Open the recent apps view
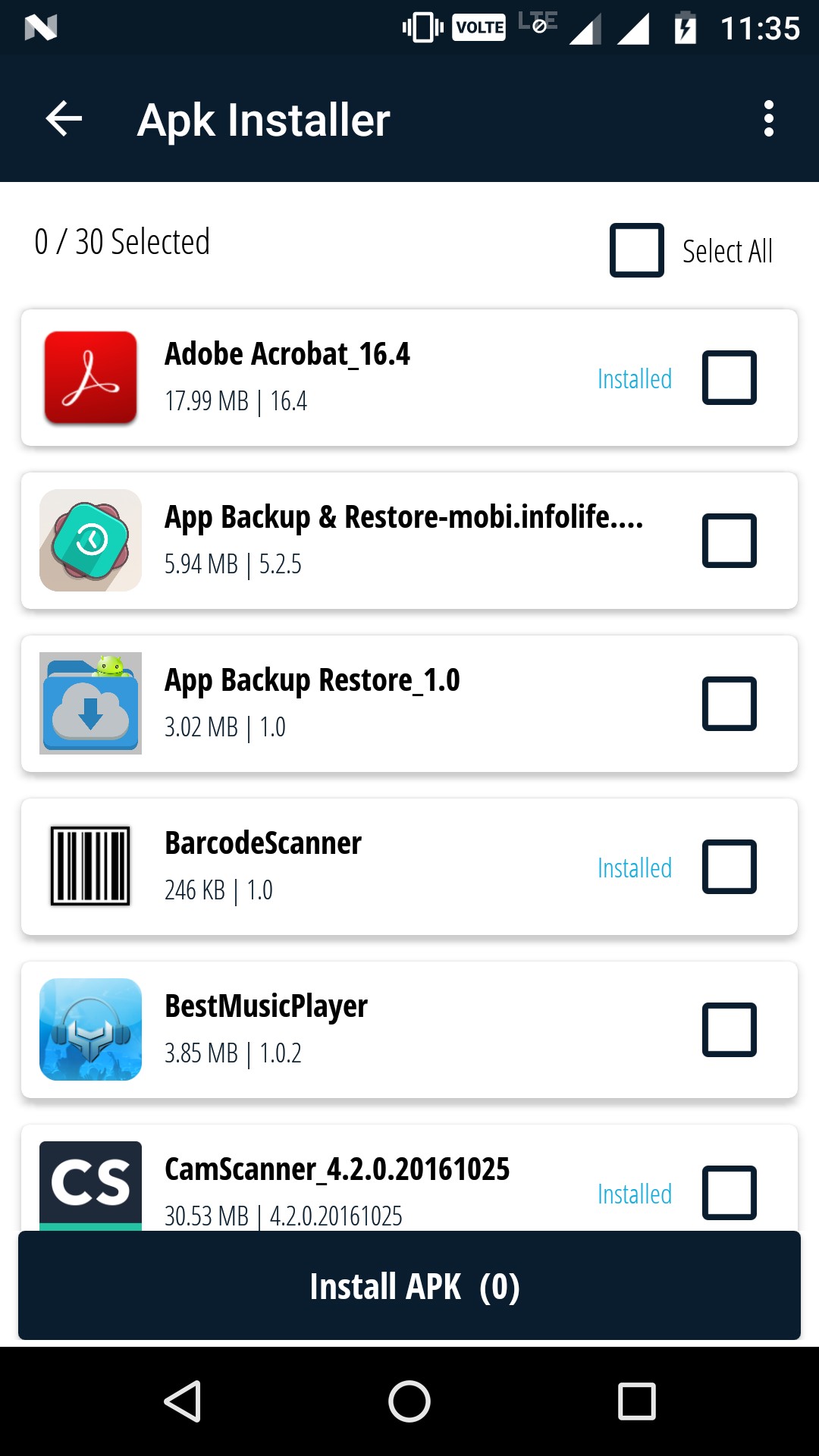Screen dimensions: 819x1456 [637, 1401]
